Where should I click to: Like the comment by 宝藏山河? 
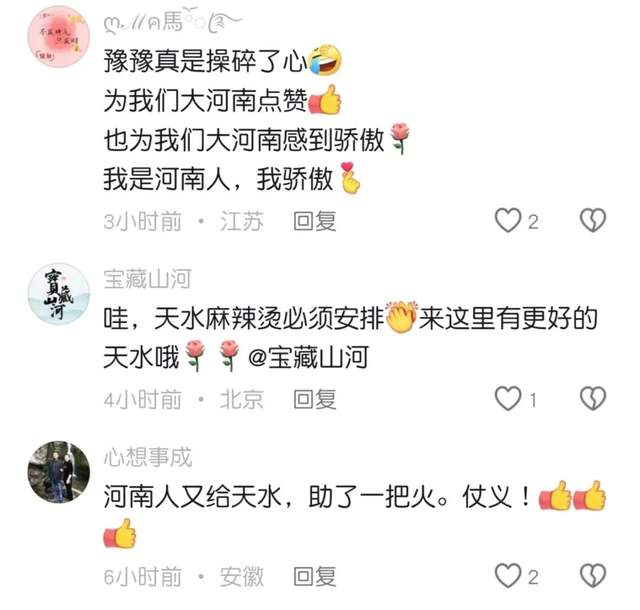point(509,399)
